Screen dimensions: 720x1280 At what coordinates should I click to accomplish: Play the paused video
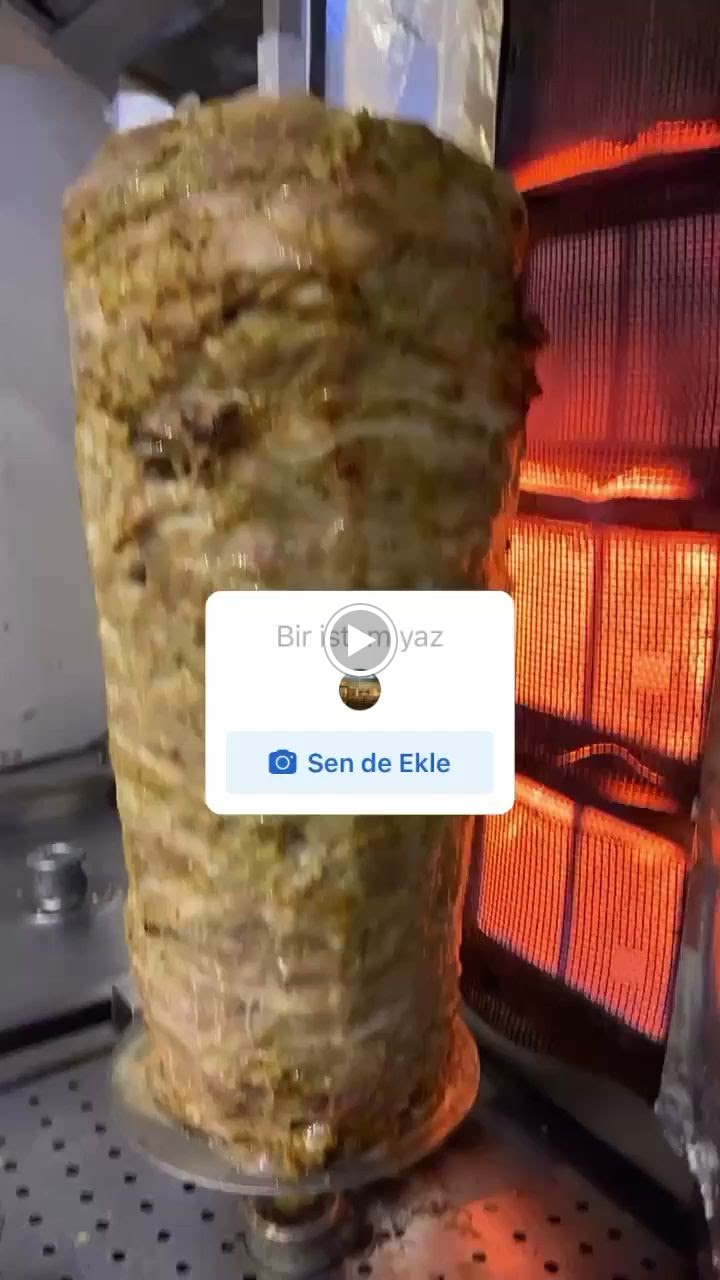(360, 640)
